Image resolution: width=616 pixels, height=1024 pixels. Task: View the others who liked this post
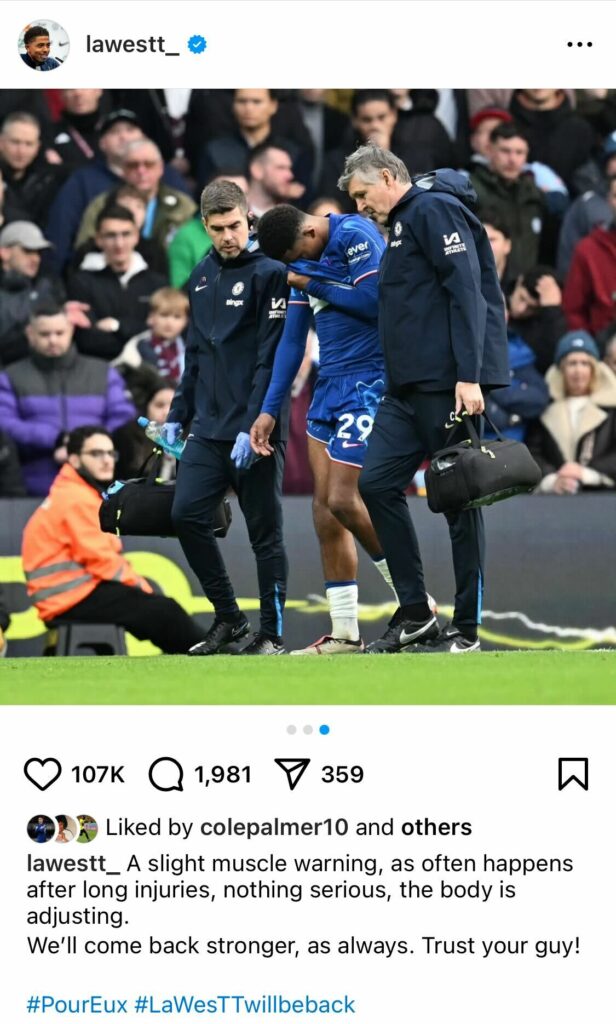[x=436, y=828]
